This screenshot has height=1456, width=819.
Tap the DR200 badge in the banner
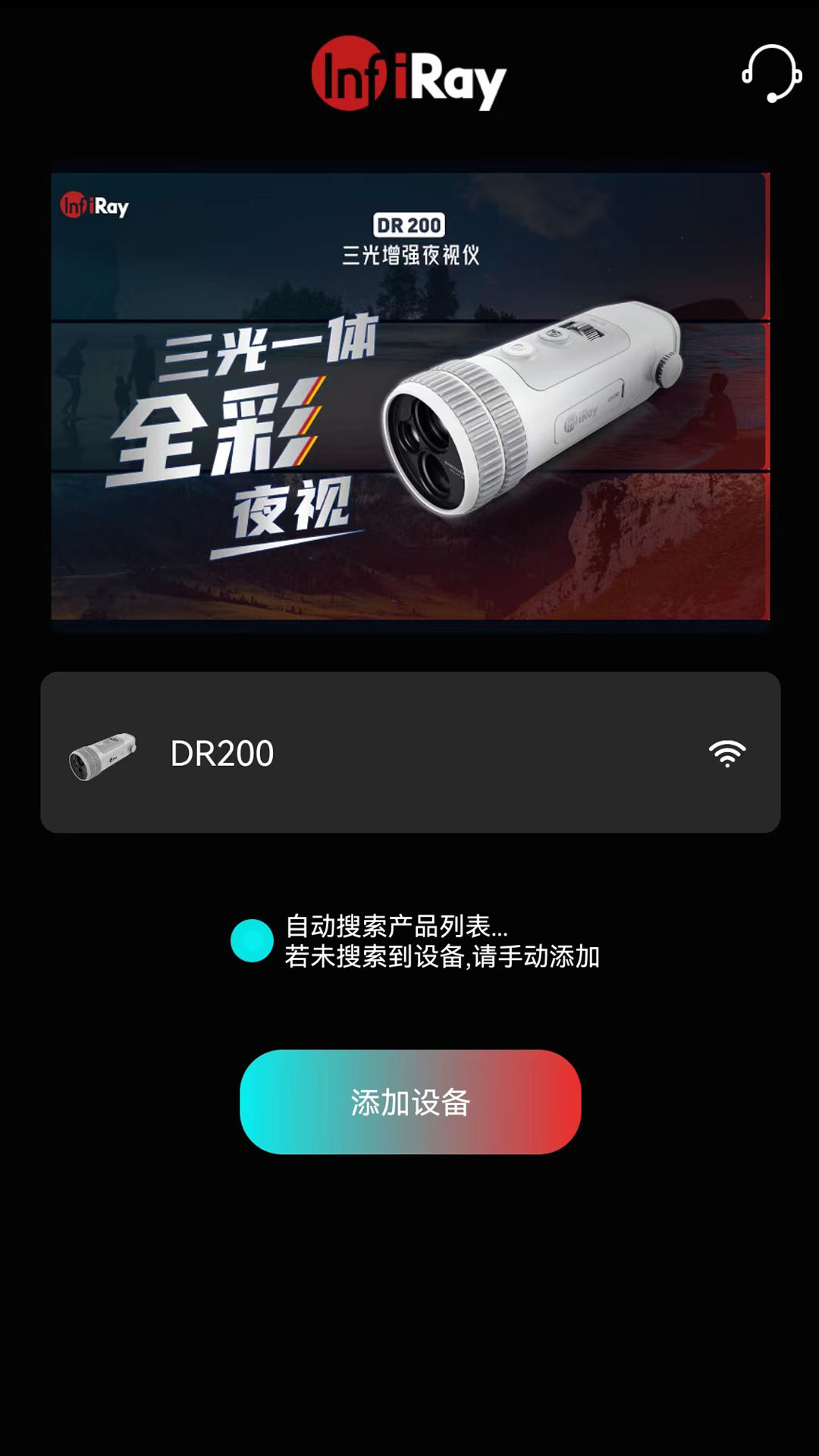click(x=408, y=224)
